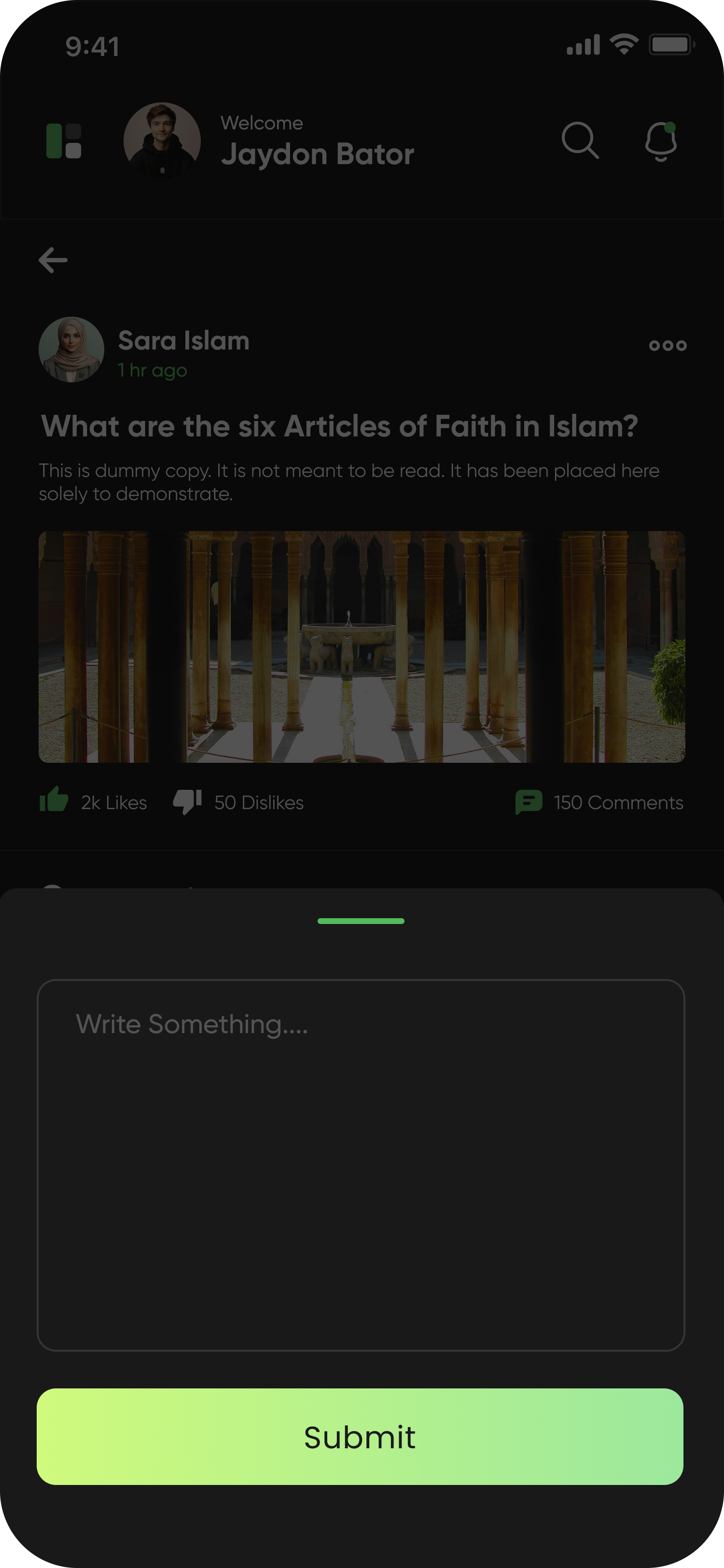The height and width of the screenshot is (1568, 724).
Task: Like Sara Islam's post
Action: (54, 800)
